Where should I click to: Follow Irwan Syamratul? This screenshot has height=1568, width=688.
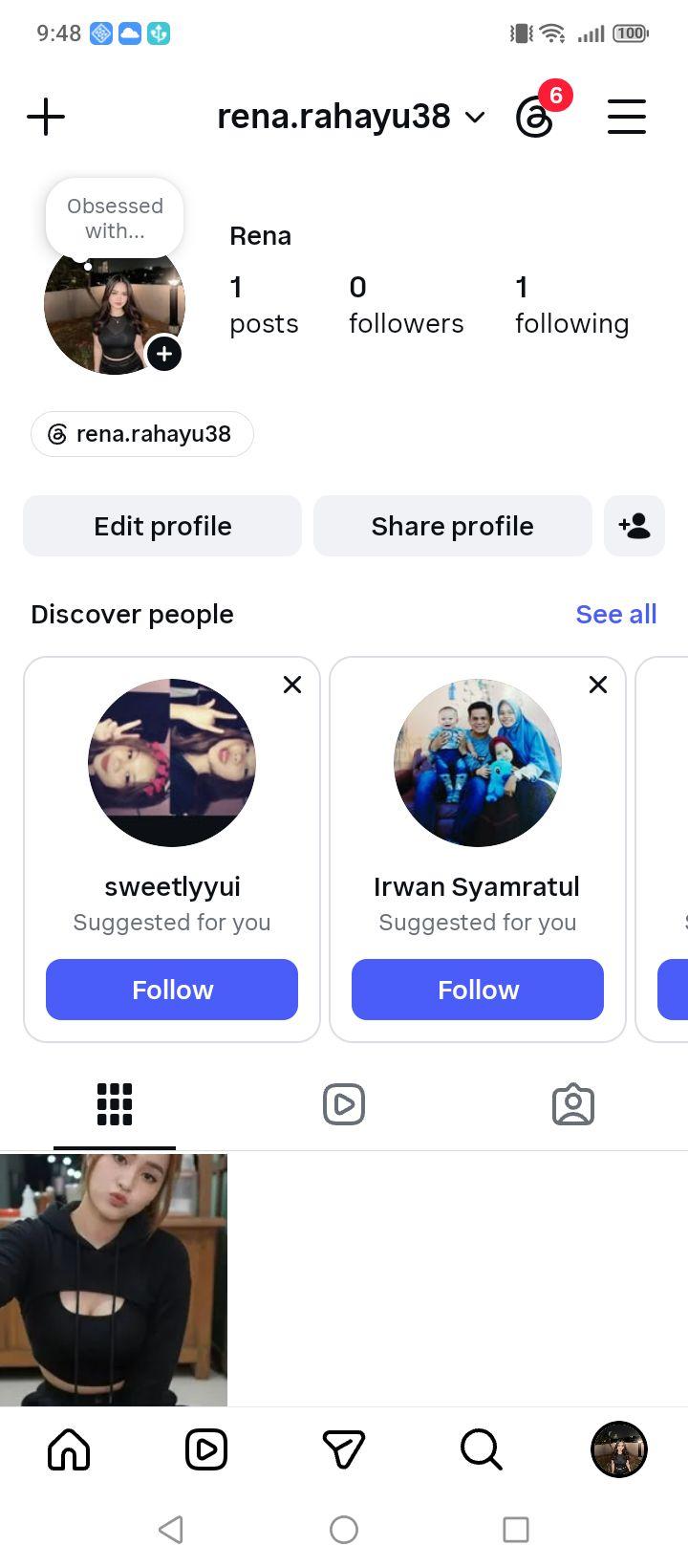coord(478,990)
